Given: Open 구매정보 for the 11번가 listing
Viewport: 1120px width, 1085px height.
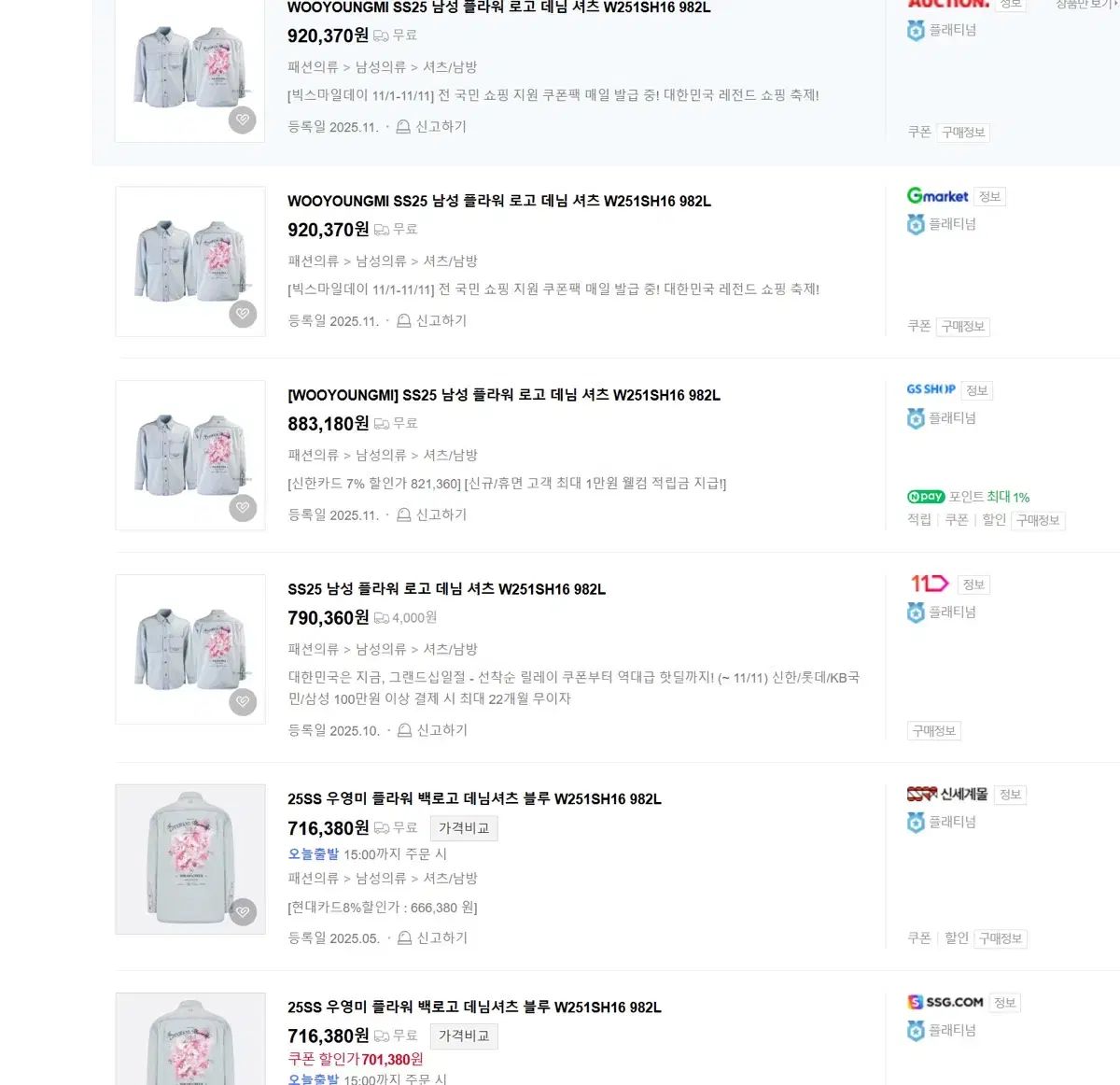Looking at the screenshot, I should pyautogui.click(x=934, y=731).
